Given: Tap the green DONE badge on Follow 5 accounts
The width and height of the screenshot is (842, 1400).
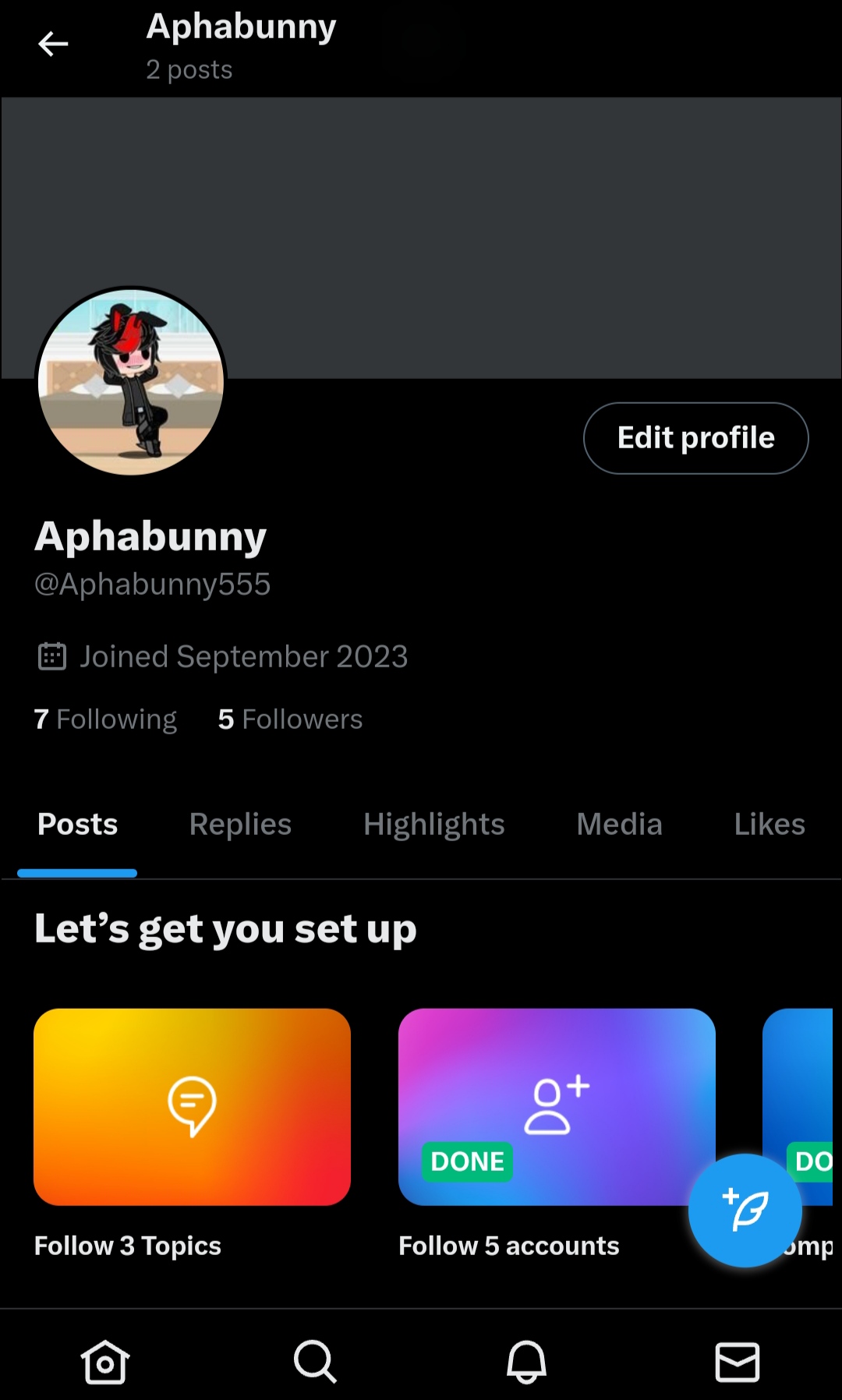Looking at the screenshot, I should [x=466, y=1161].
